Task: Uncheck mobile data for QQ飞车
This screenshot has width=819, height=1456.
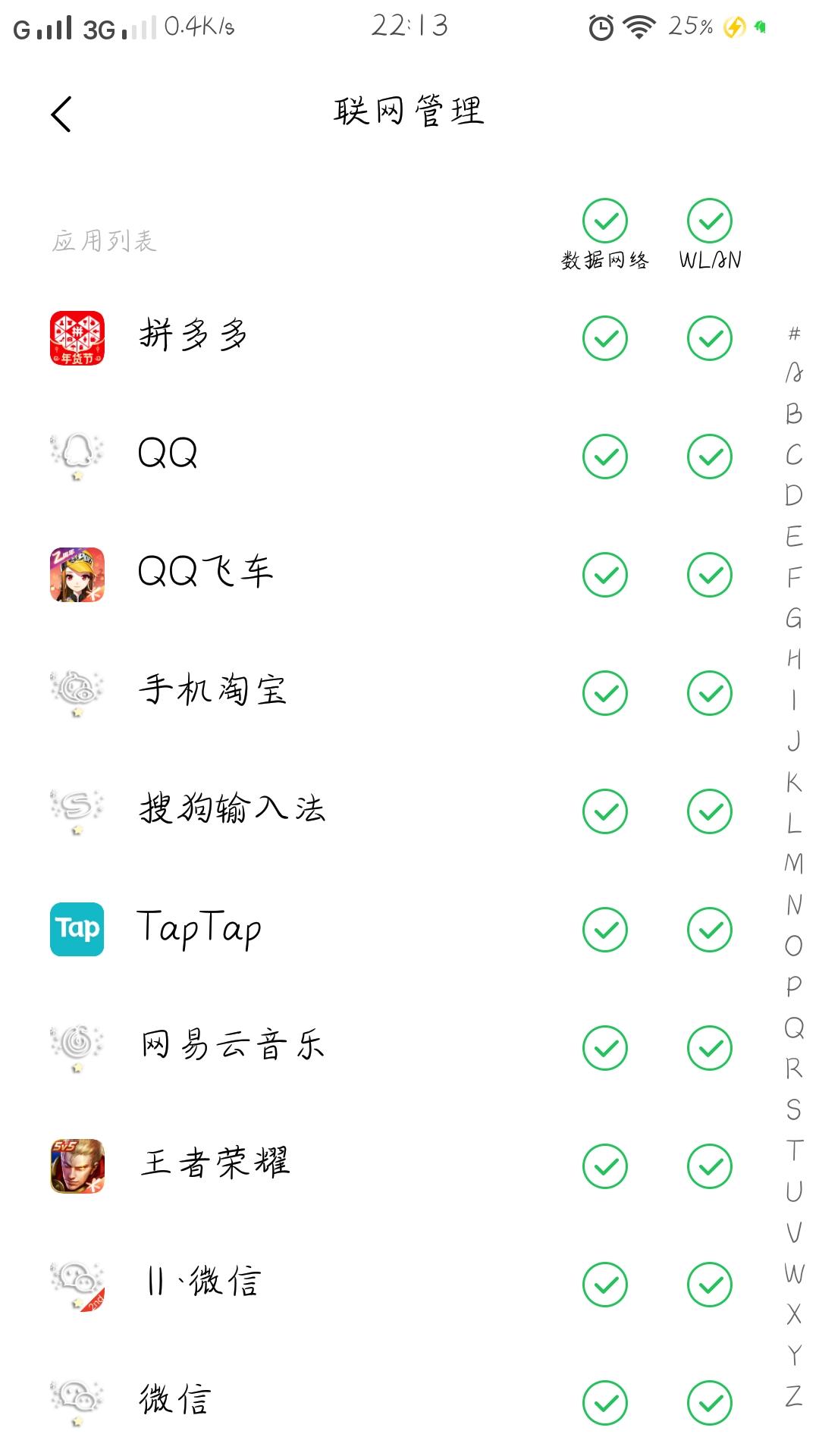Action: coord(604,575)
